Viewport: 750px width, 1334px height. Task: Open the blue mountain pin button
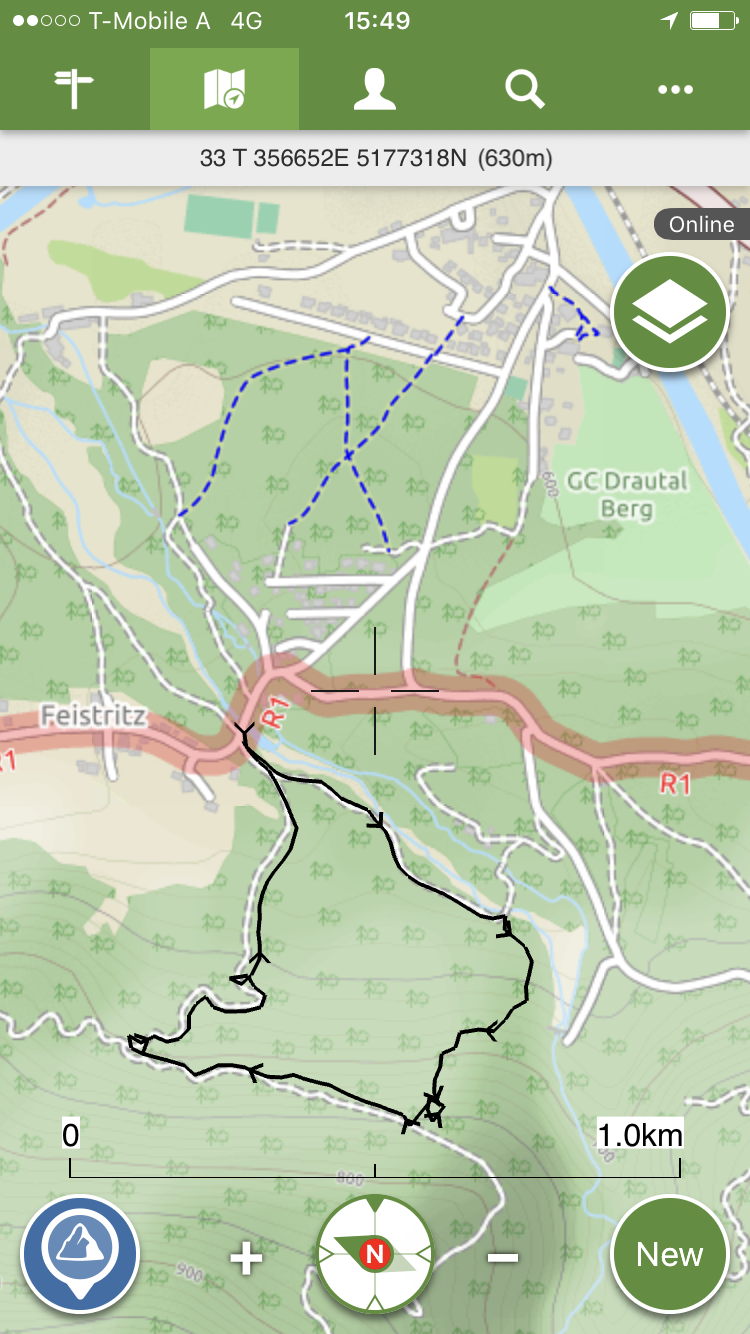[x=80, y=1254]
